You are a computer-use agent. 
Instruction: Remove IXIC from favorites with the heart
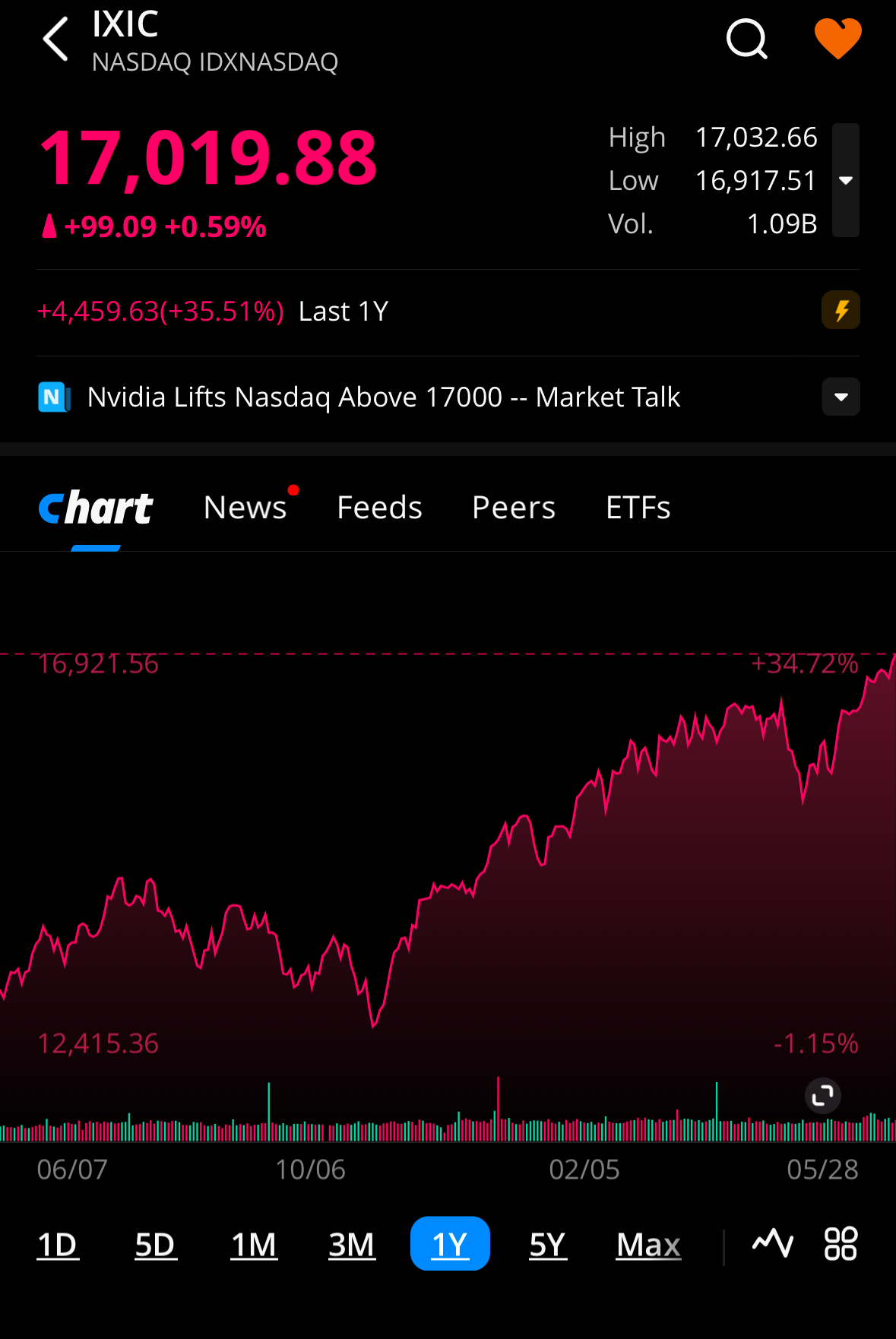coord(837,39)
